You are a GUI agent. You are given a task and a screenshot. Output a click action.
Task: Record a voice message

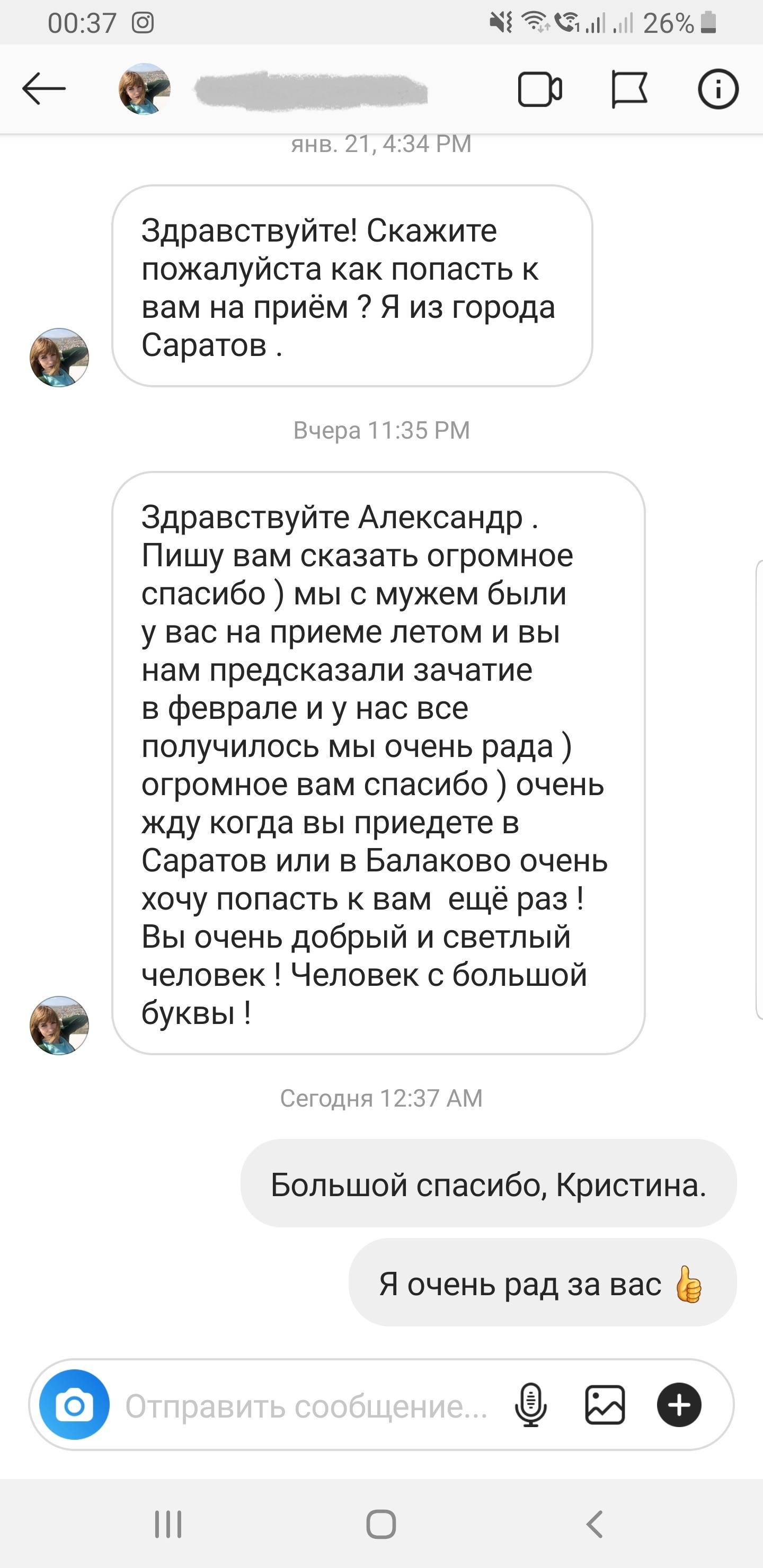coord(531,1405)
